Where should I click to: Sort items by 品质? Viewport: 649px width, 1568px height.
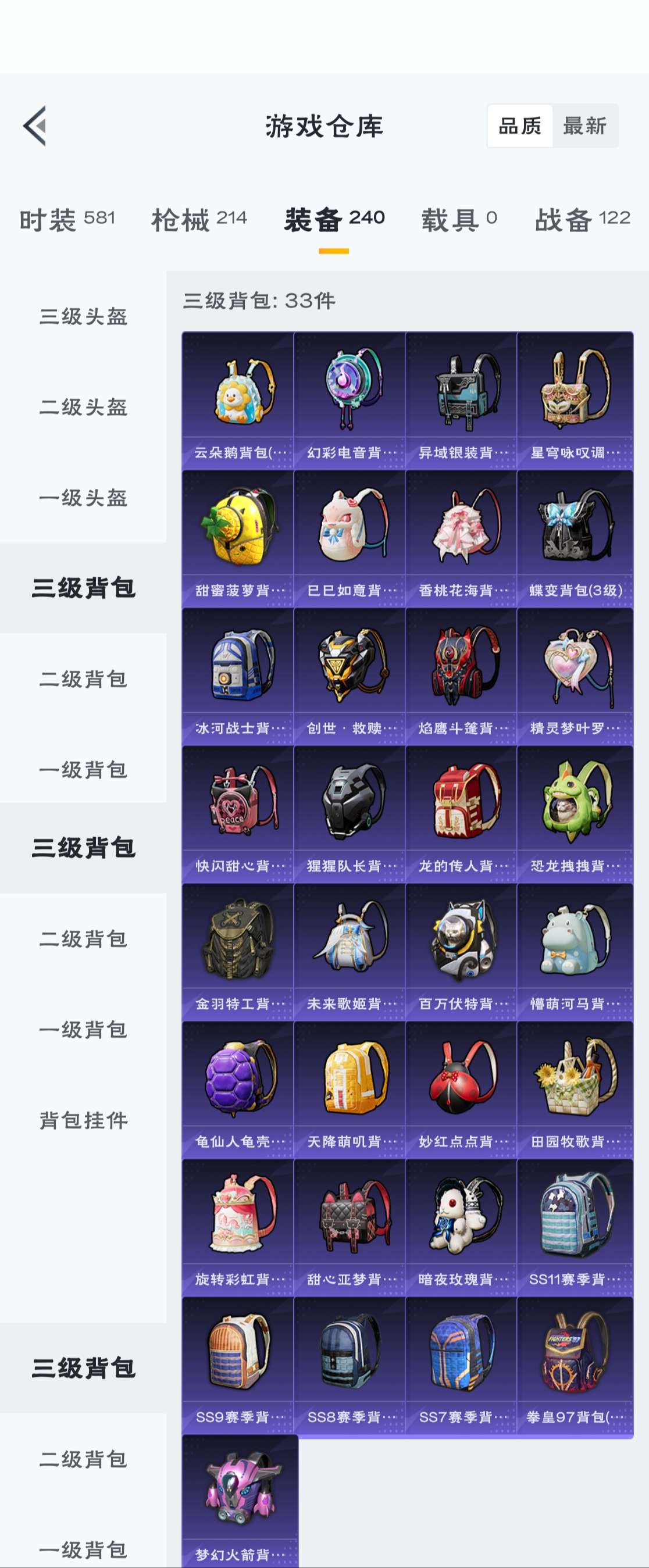519,126
